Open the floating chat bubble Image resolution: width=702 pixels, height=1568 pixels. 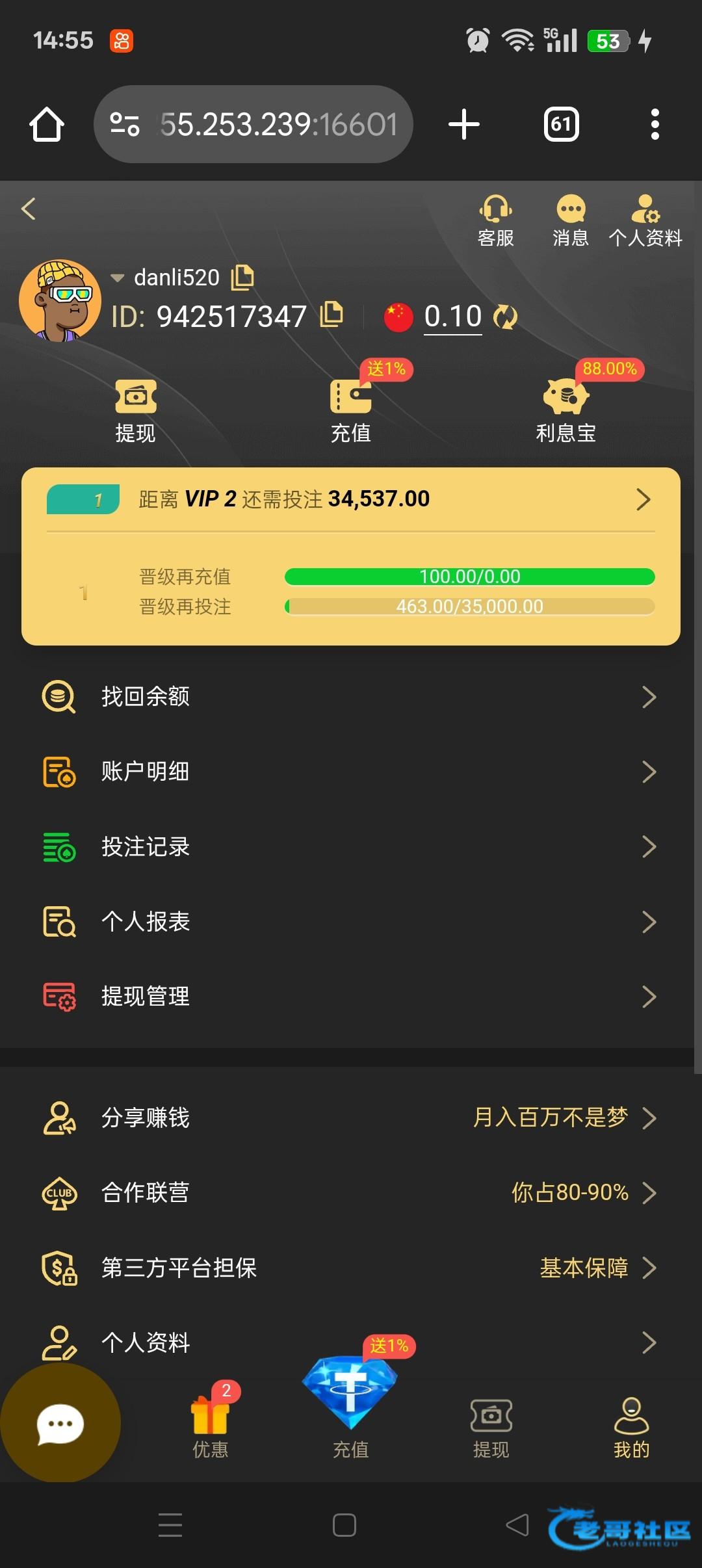coord(60,1425)
